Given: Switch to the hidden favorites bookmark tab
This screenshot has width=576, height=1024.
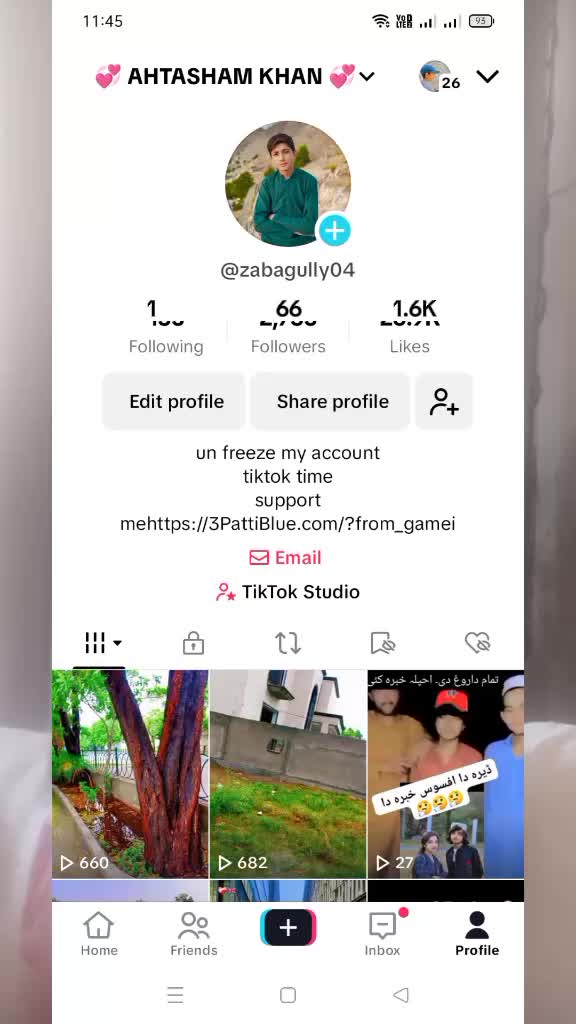Looking at the screenshot, I should (383, 643).
